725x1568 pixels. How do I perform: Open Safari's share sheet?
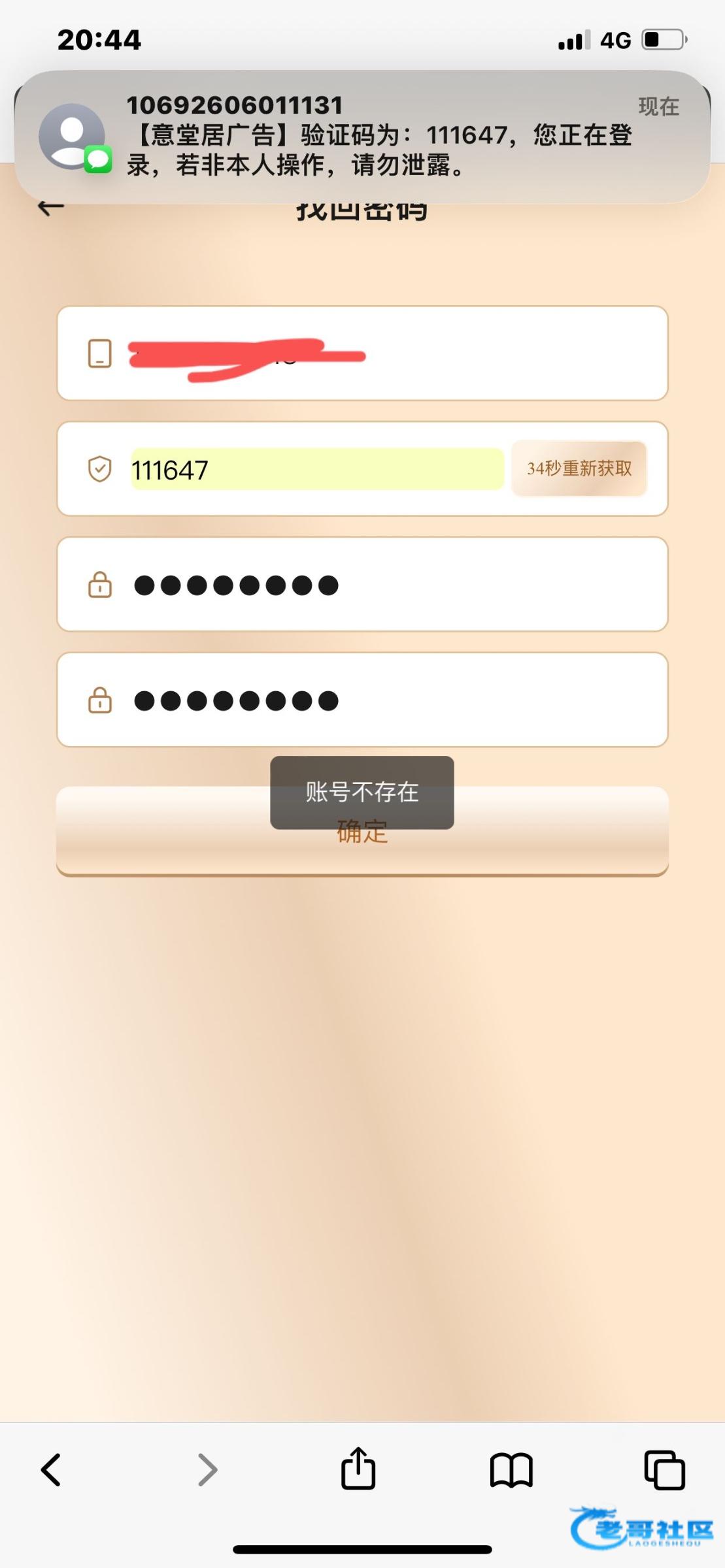tap(358, 1467)
